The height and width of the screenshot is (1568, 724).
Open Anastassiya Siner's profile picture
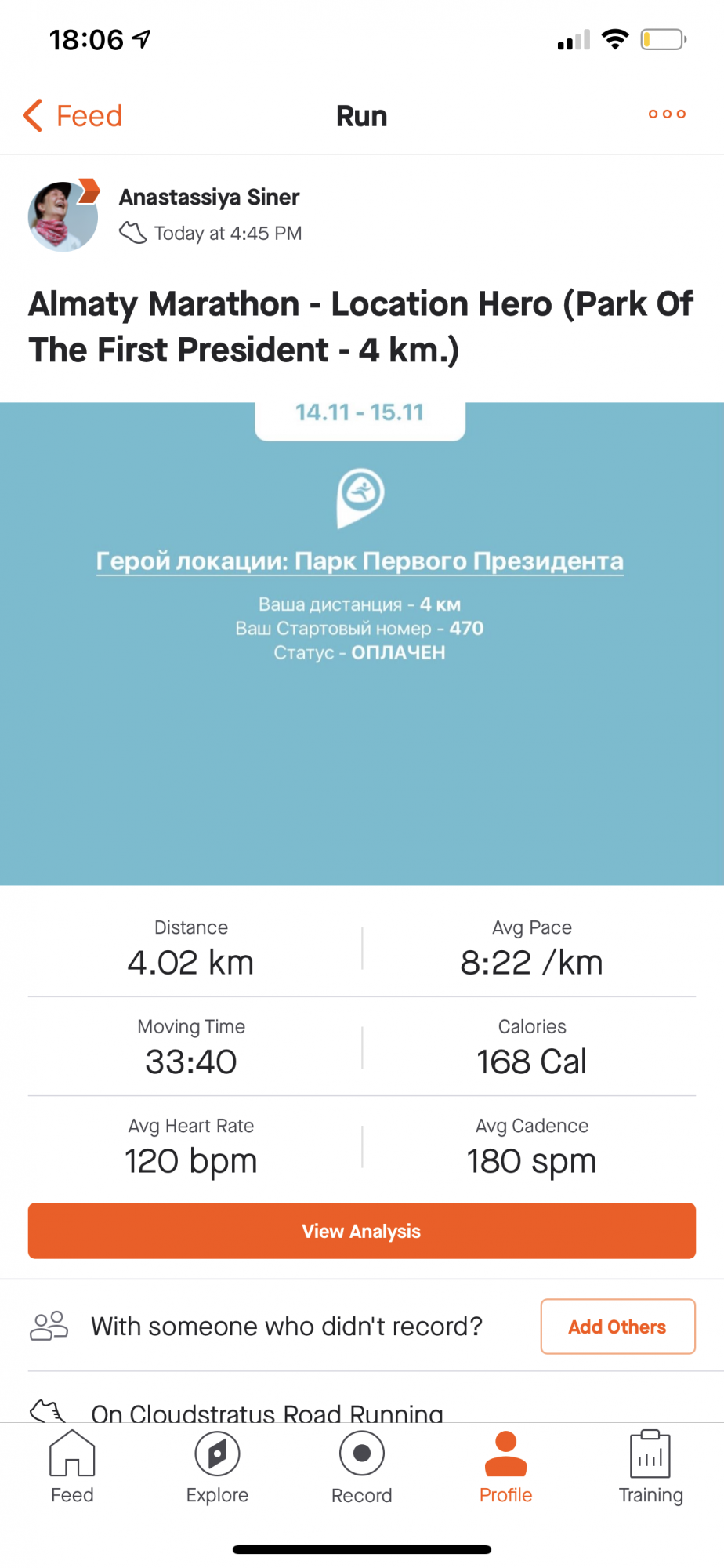(x=63, y=216)
